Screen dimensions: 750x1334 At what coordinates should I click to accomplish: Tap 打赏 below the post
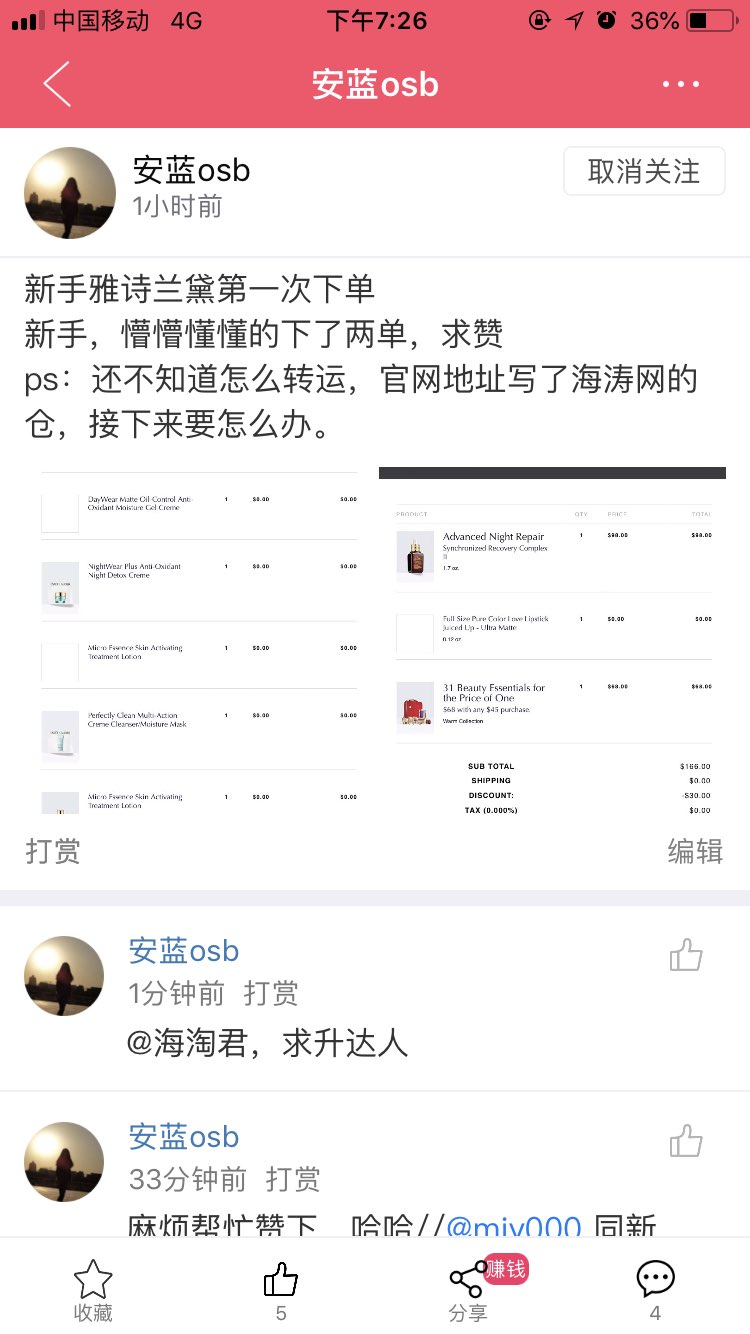coord(52,851)
